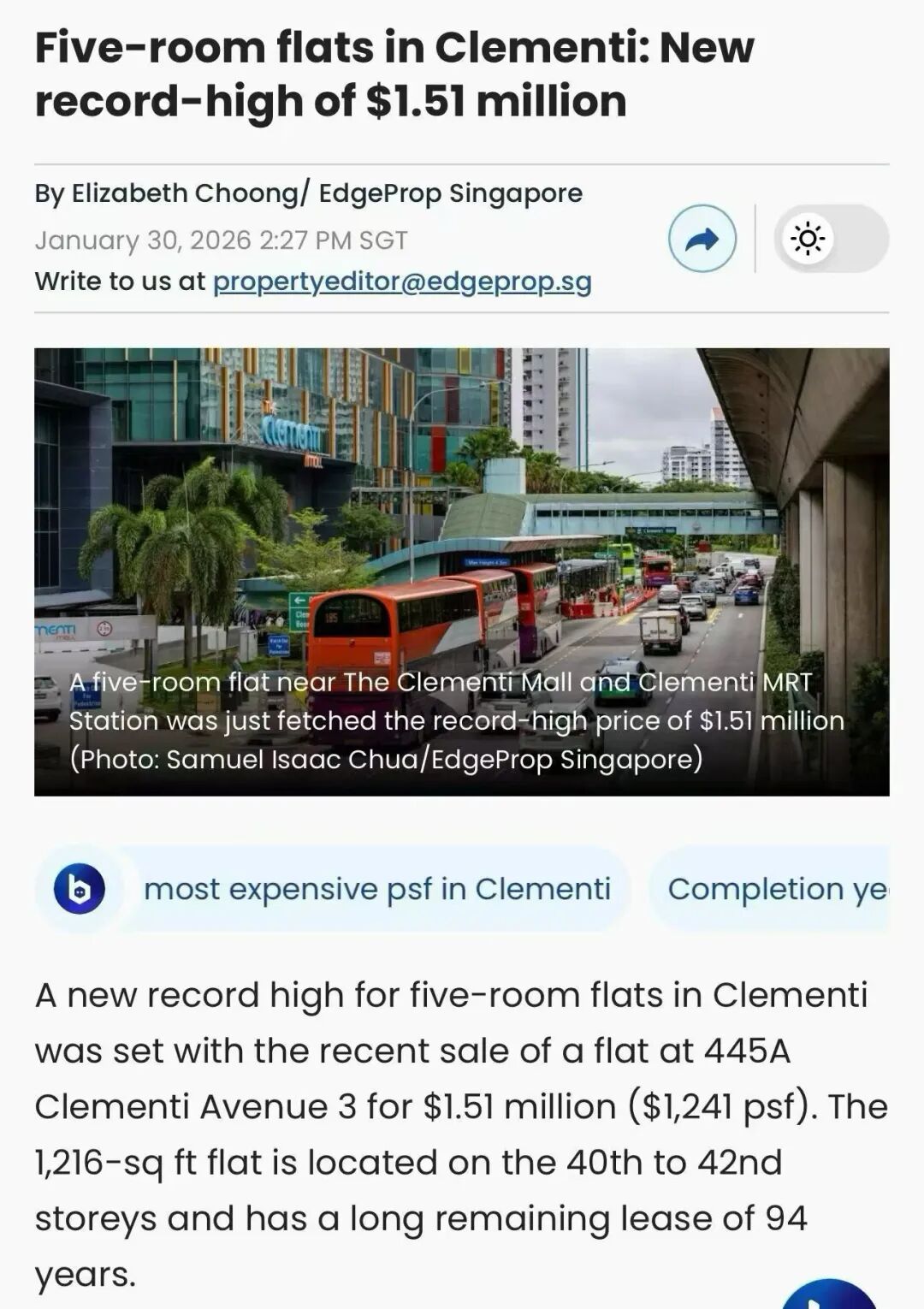Tap the blue floating button at bottom right
The width and height of the screenshot is (924, 1309).
point(828,1295)
